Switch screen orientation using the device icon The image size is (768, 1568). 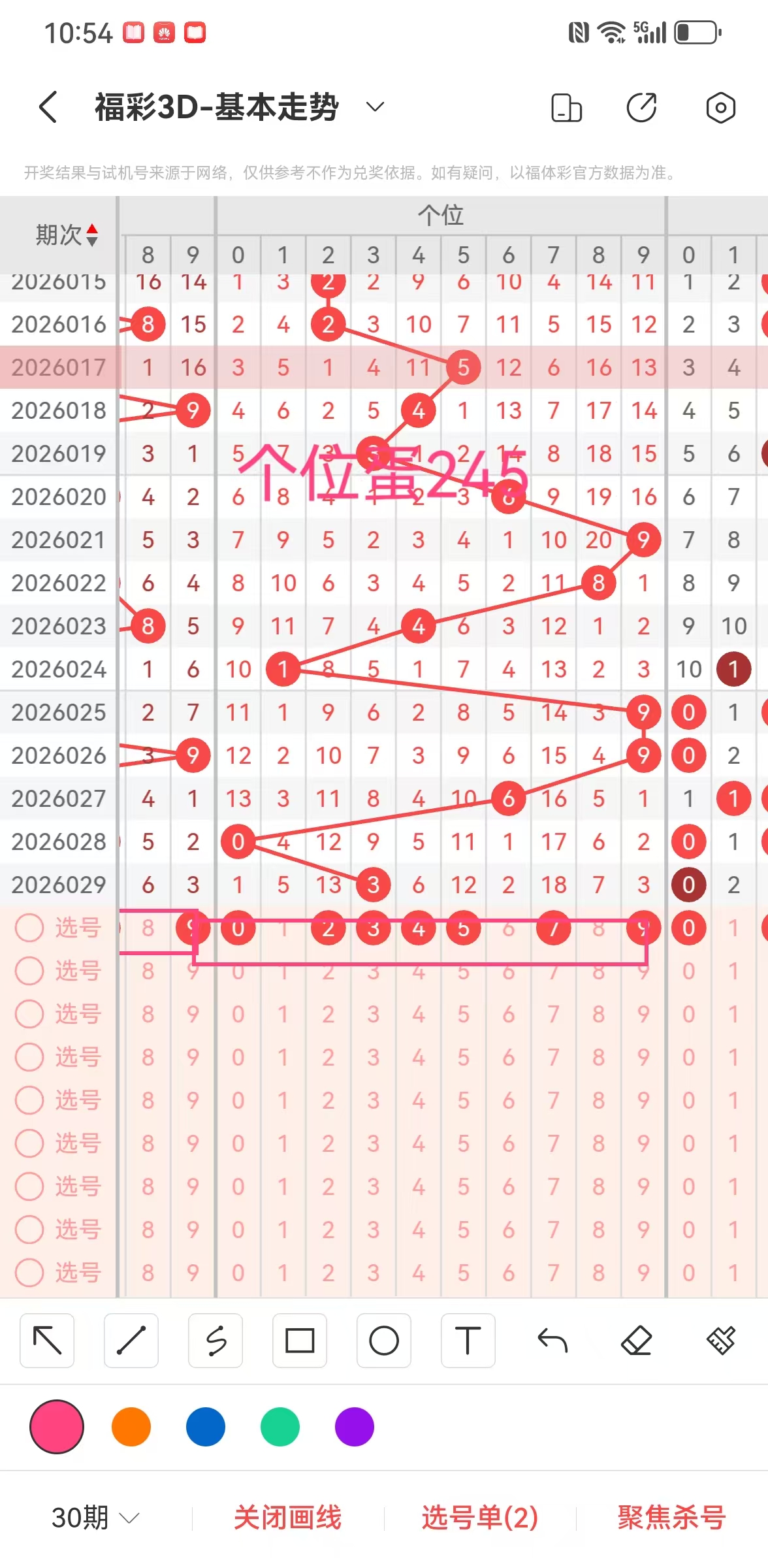coord(566,108)
